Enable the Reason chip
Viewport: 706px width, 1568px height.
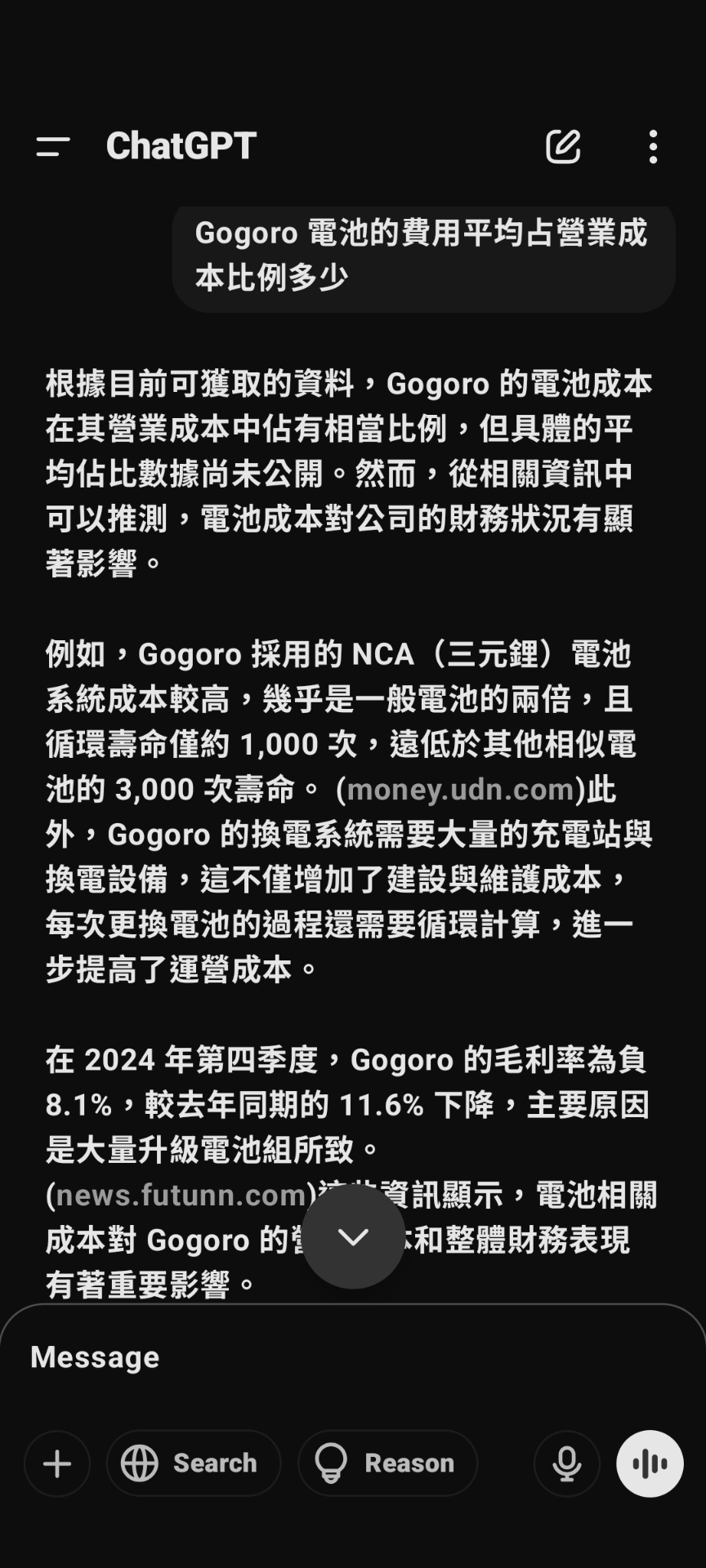(x=387, y=1463)
